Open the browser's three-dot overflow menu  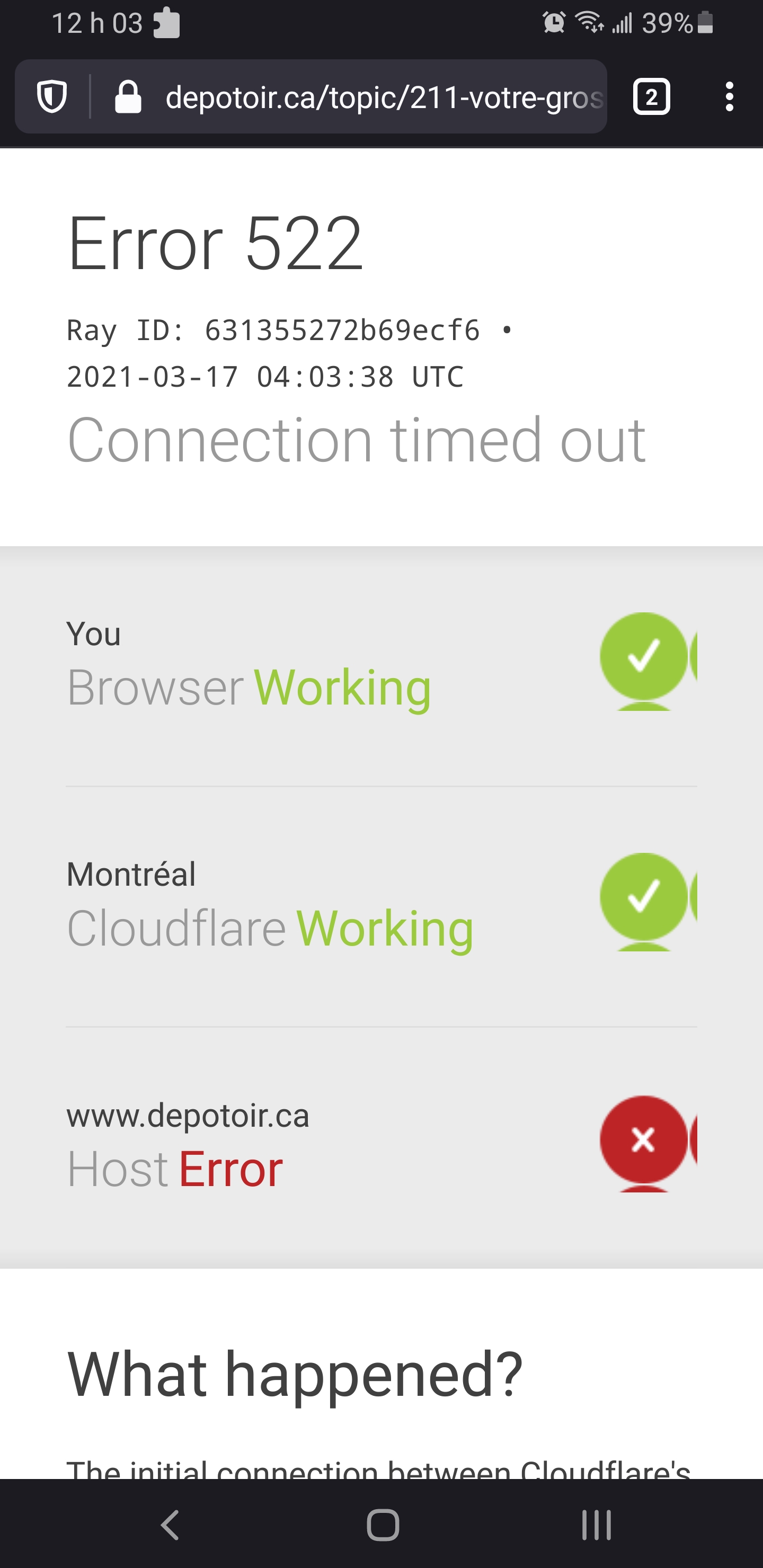[729, 97]
